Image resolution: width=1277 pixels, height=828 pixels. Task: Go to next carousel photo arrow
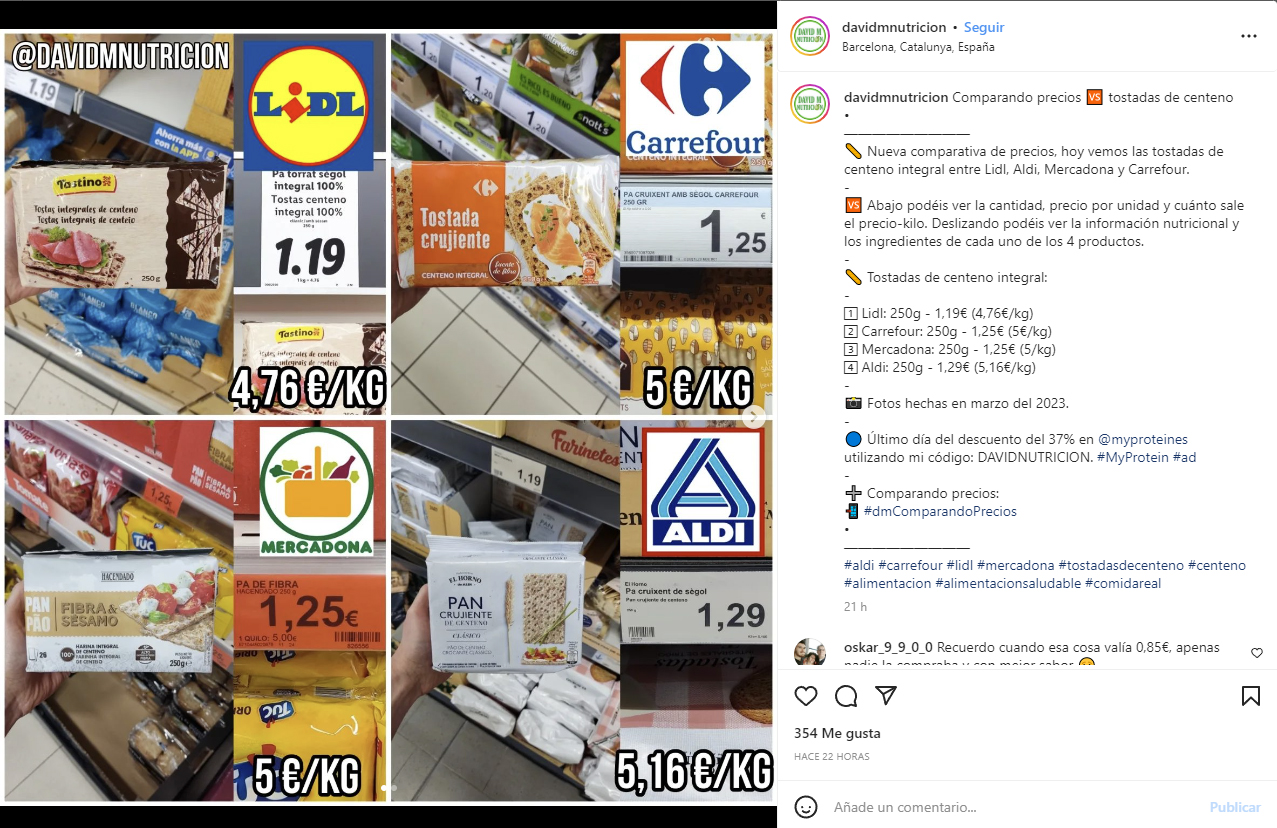click(758, 417)
